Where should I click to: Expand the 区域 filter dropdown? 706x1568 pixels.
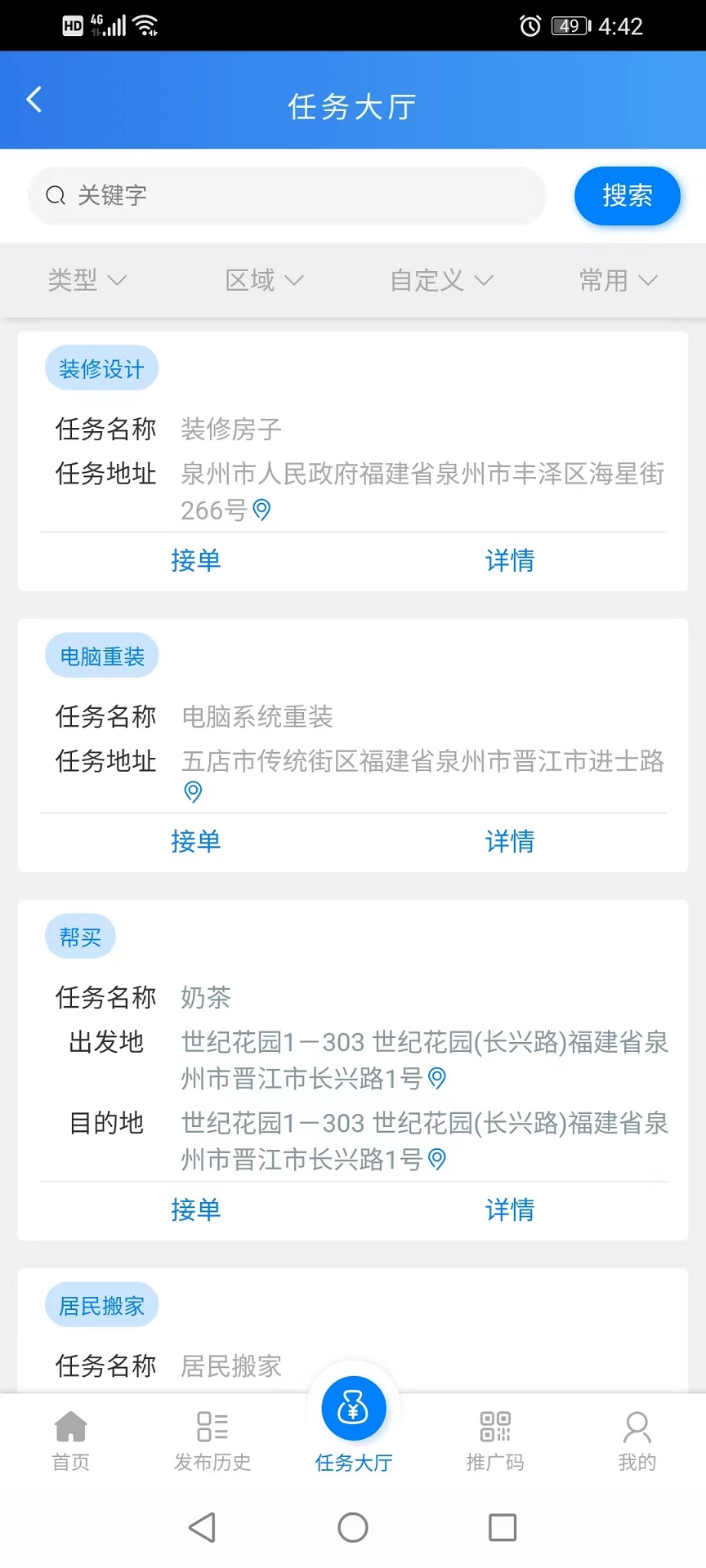(263, 280)
